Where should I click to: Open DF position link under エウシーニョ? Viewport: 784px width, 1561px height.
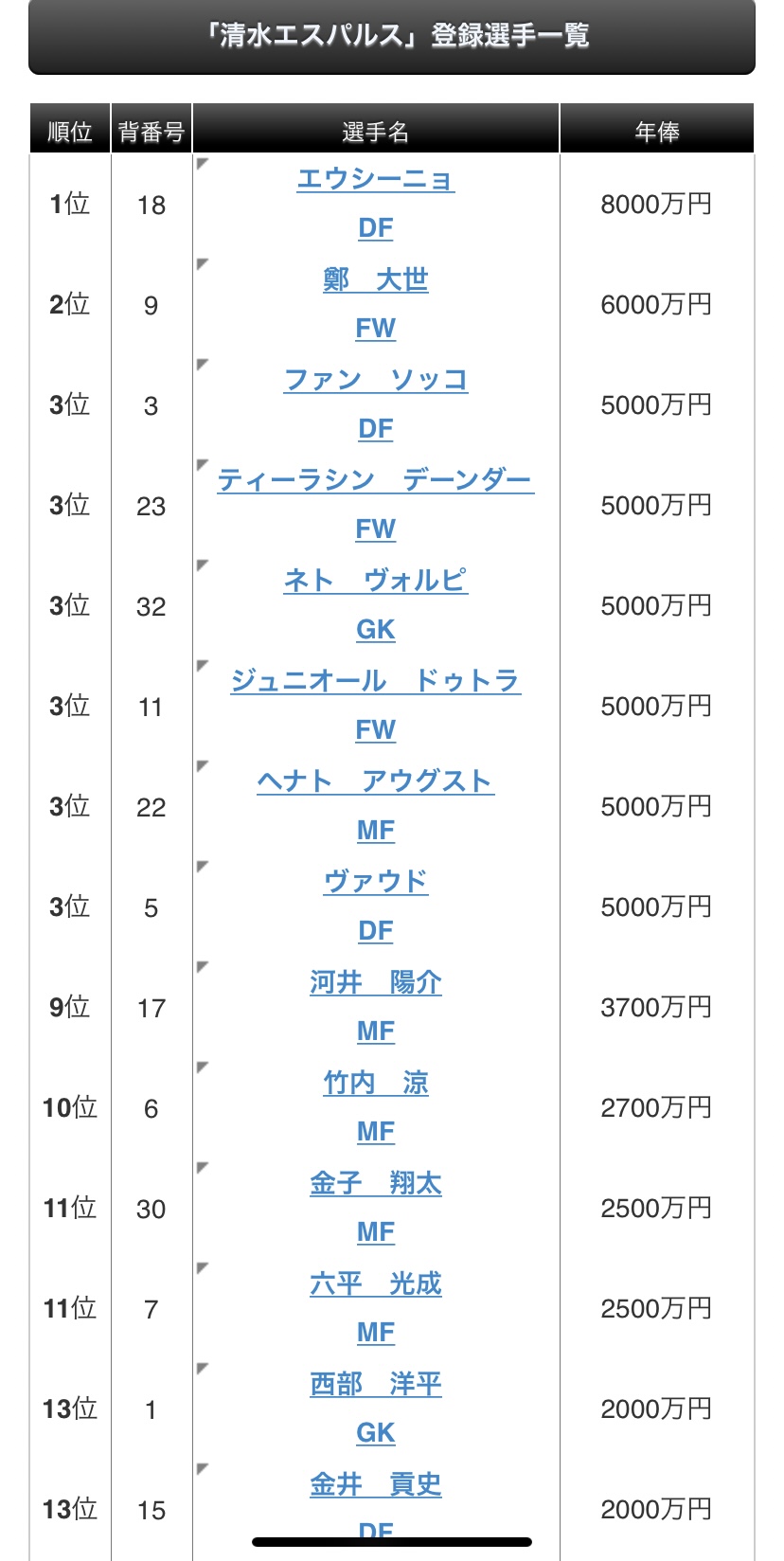pos(375,228)
